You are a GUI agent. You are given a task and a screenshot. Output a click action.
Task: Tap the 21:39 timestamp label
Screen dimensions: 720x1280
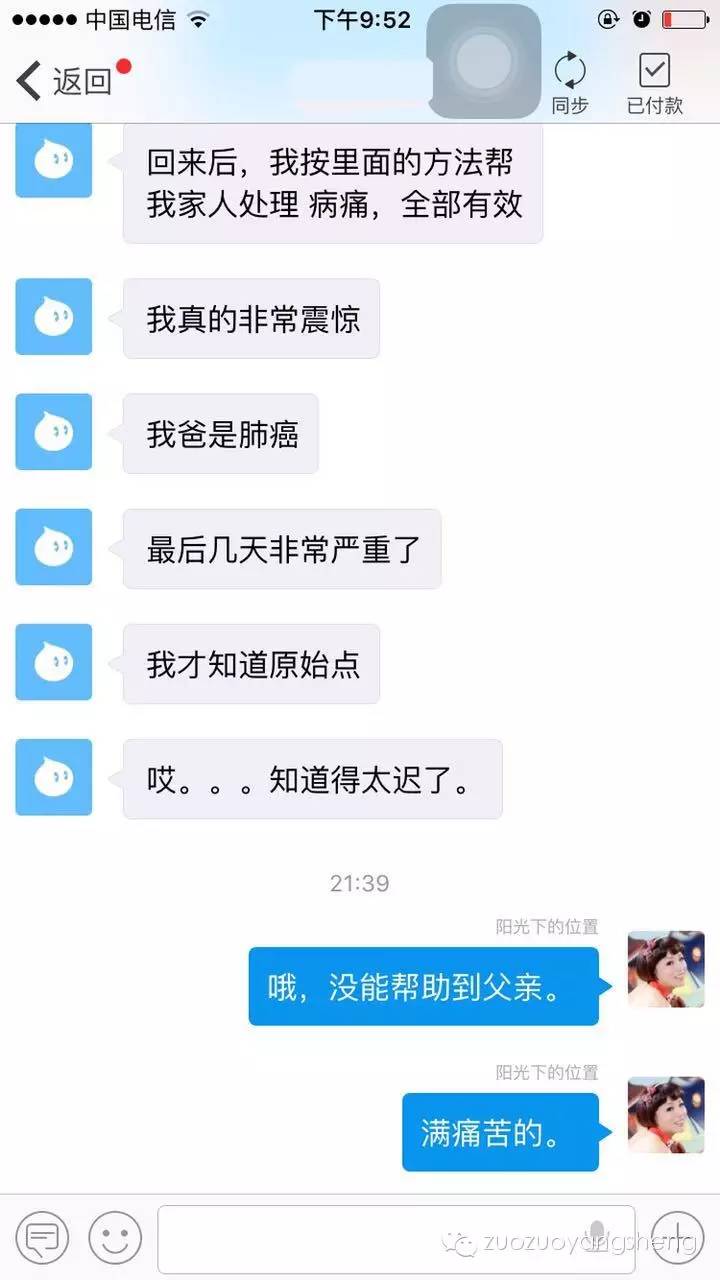pyautogui.click(x=360, y=883)
